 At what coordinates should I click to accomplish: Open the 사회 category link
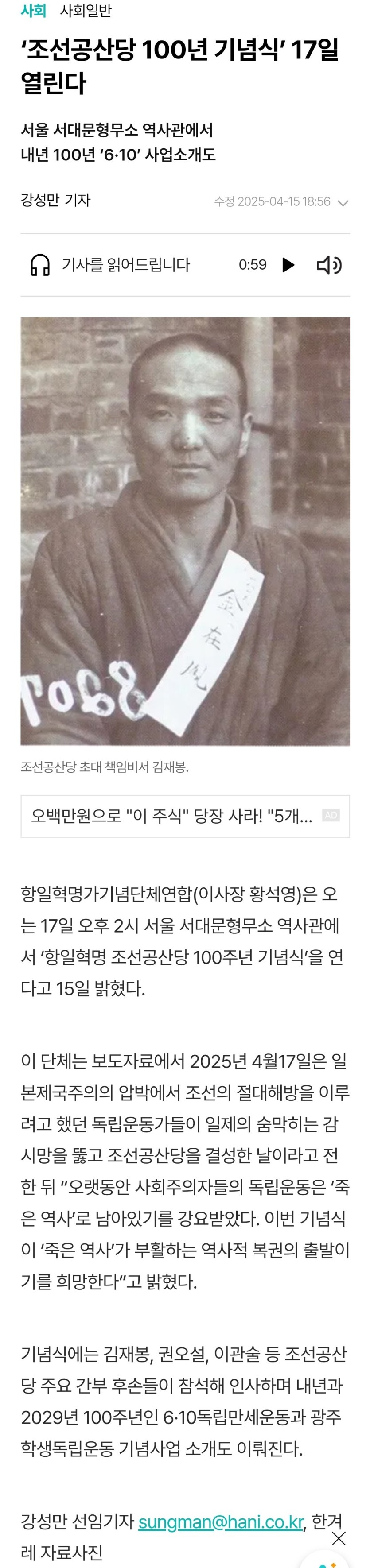coord(33,10)
